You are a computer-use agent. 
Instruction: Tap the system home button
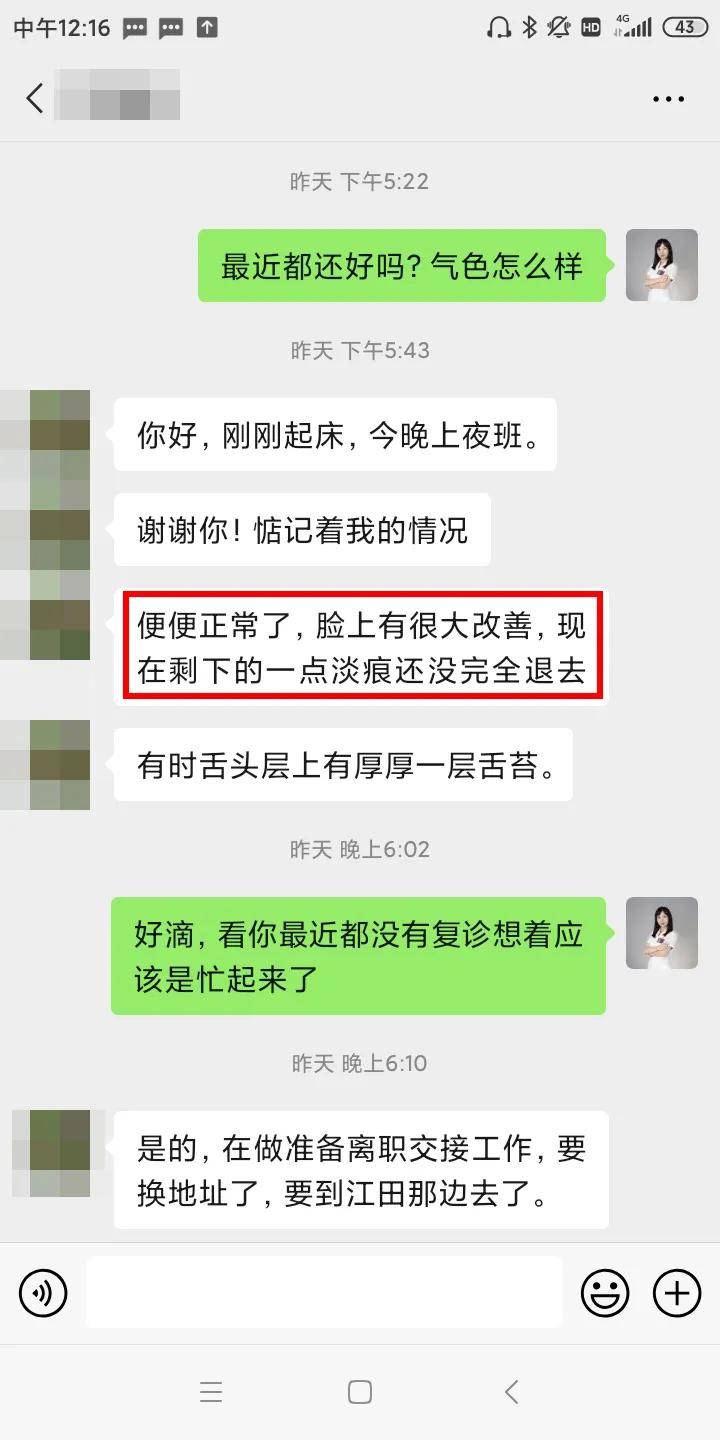coord(360,1392)
